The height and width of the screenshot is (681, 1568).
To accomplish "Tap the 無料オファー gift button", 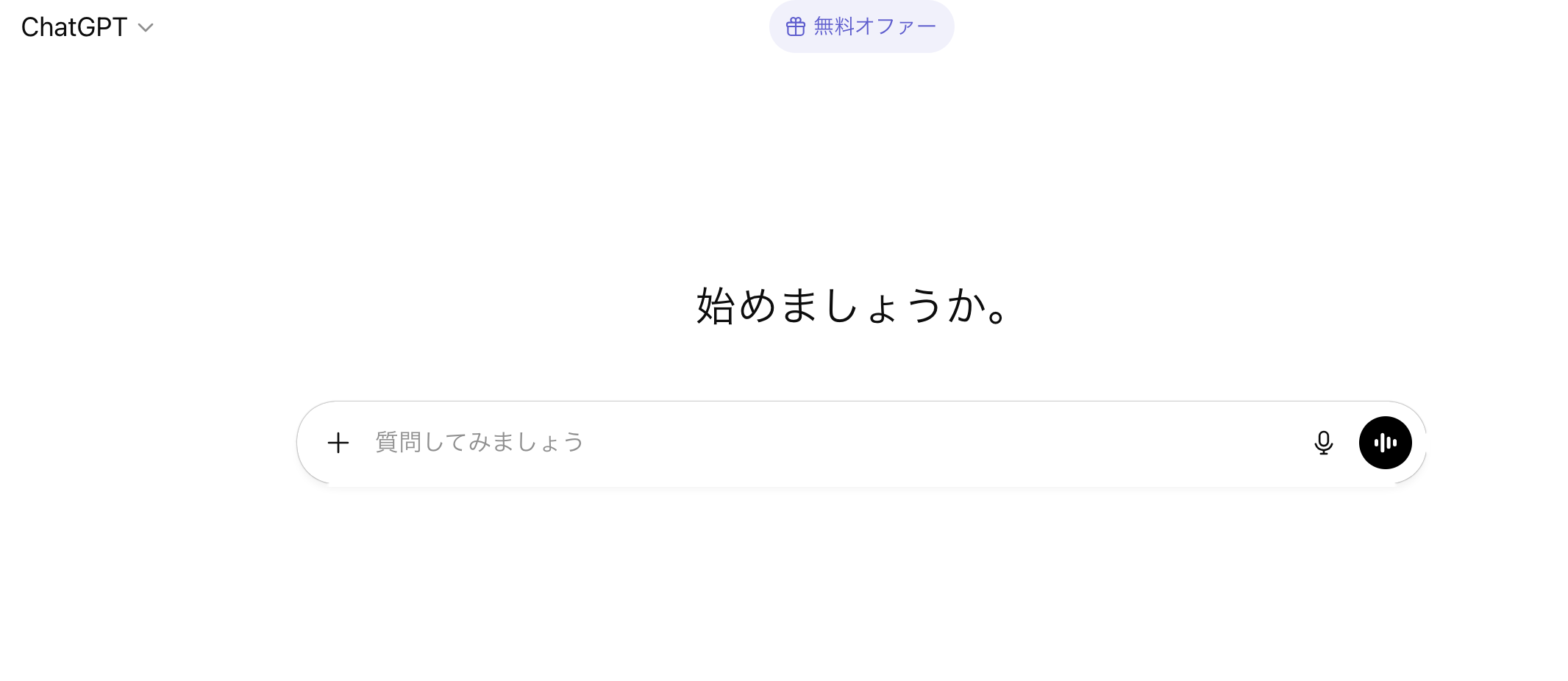I will (x=861, y=27).
